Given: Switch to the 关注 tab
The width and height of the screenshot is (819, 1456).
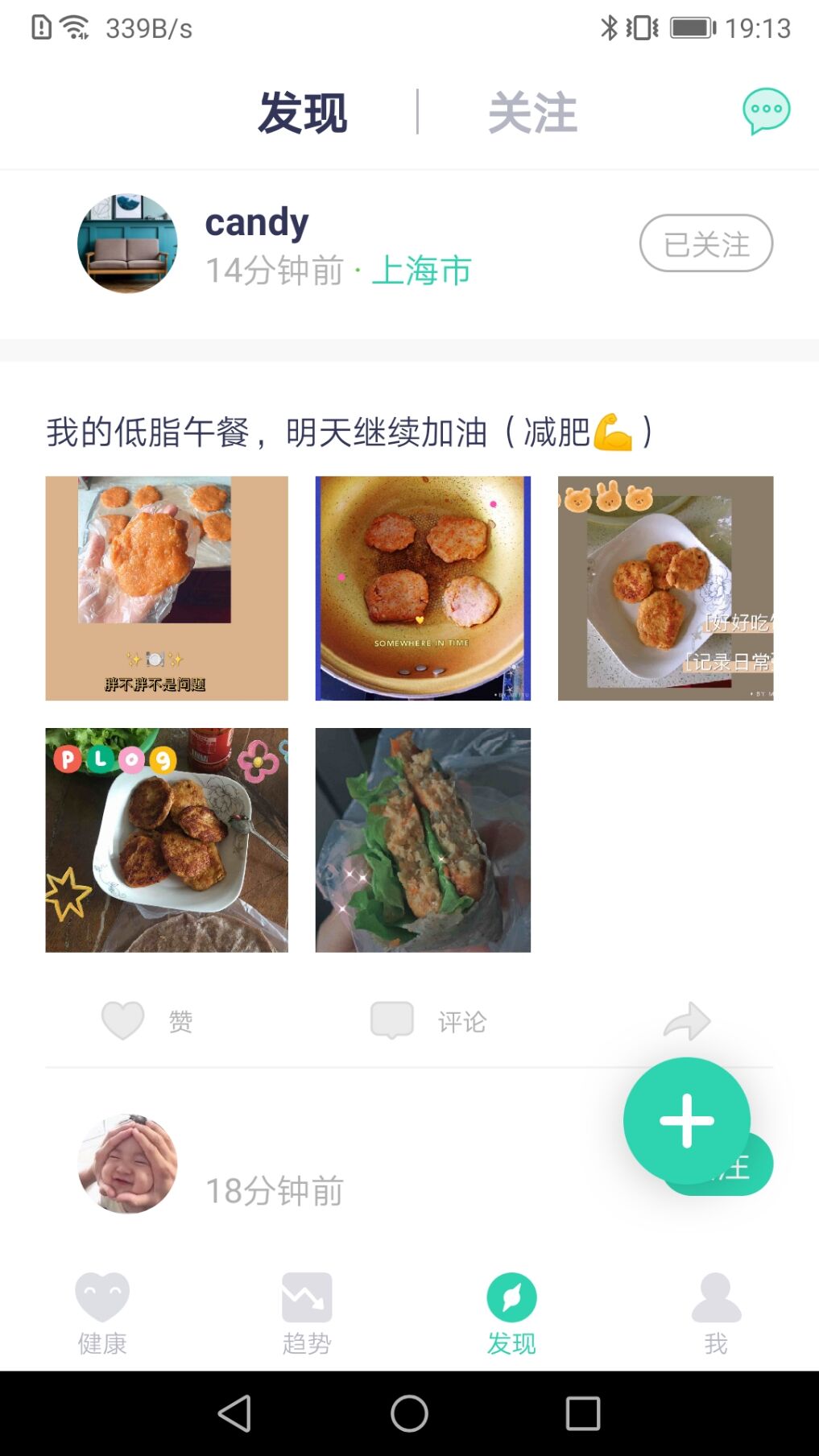Looking at the screenshot, I should click(x=532, y=113).
